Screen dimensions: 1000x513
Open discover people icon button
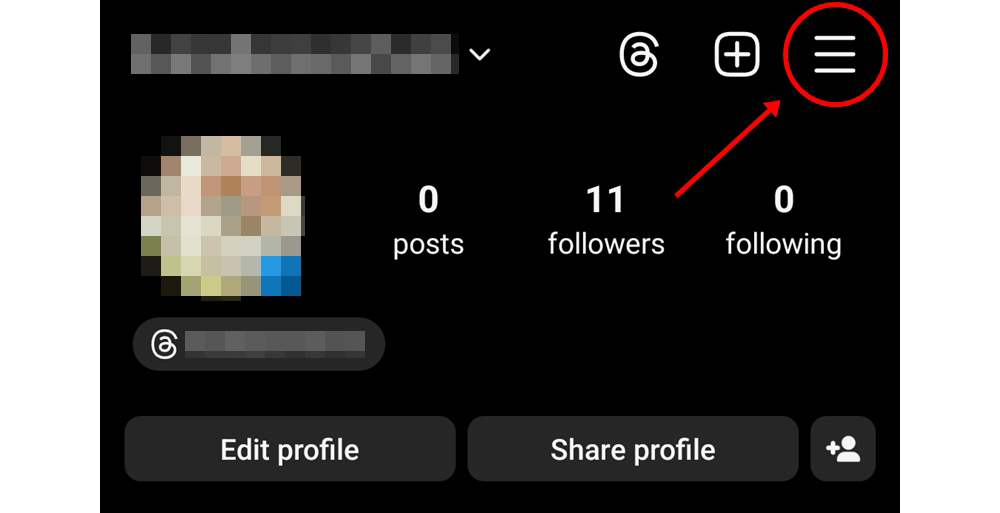[843, 449]
